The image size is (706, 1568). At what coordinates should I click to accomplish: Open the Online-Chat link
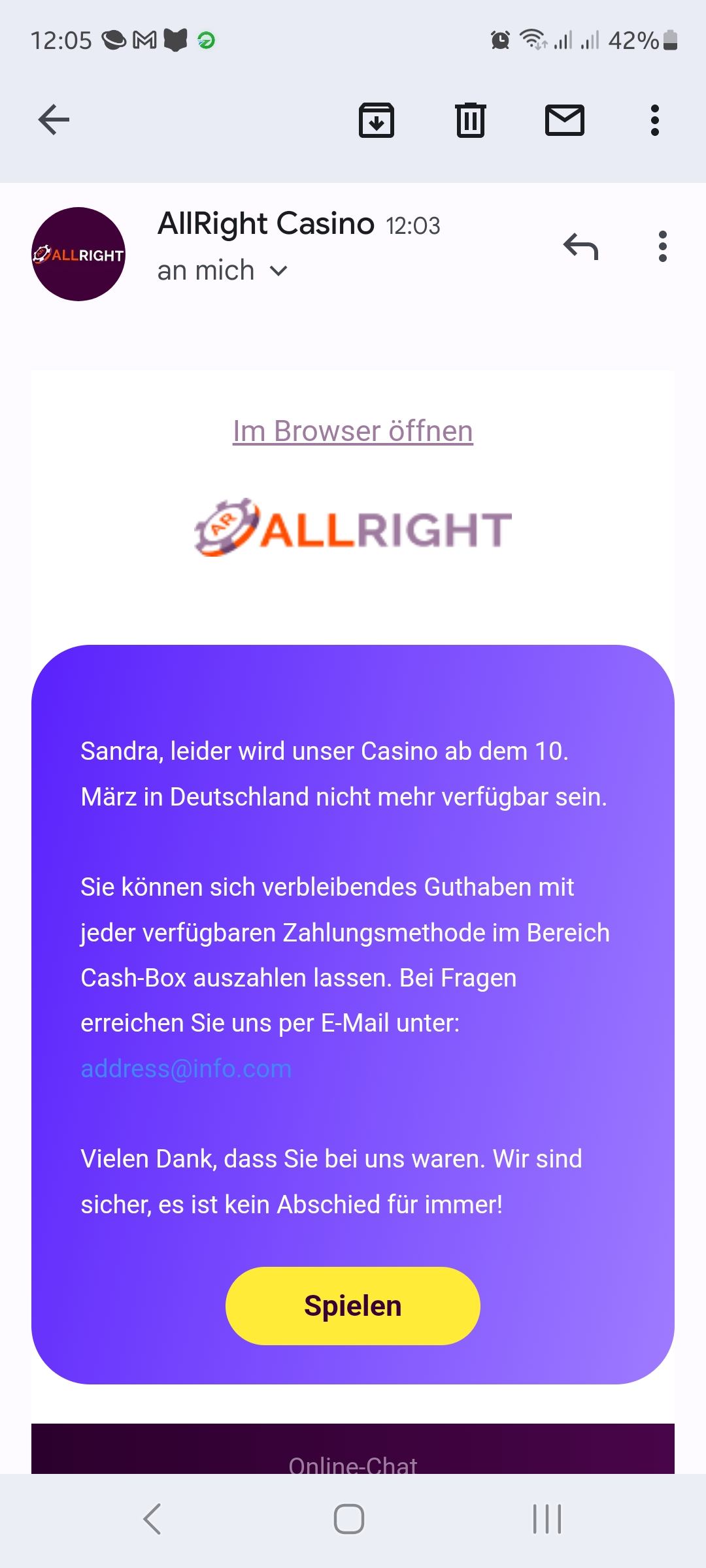353,1465
